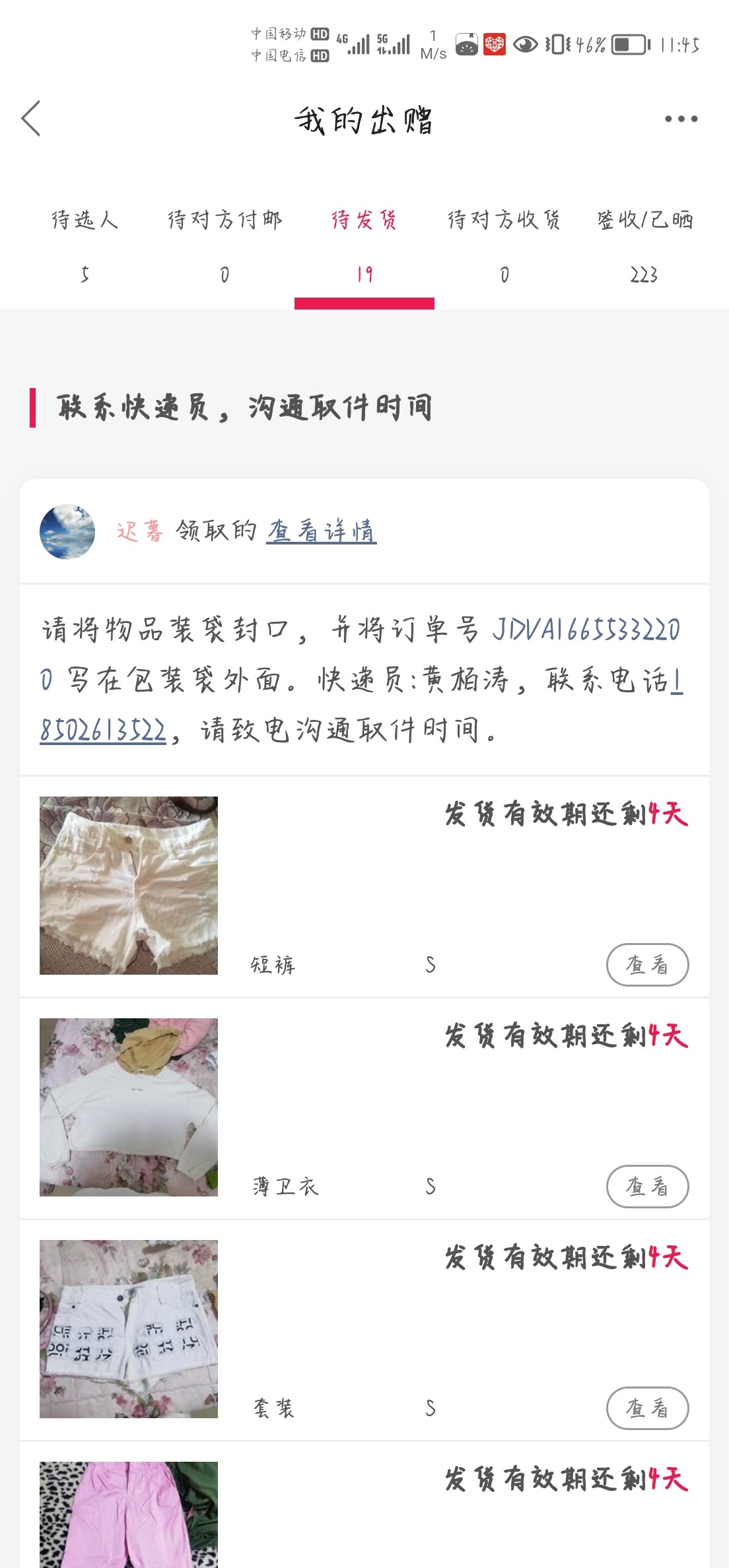Tap 查看 button for 短裤 item
Viewport: 729px width, 1568px height.
[x=647, y=965]
